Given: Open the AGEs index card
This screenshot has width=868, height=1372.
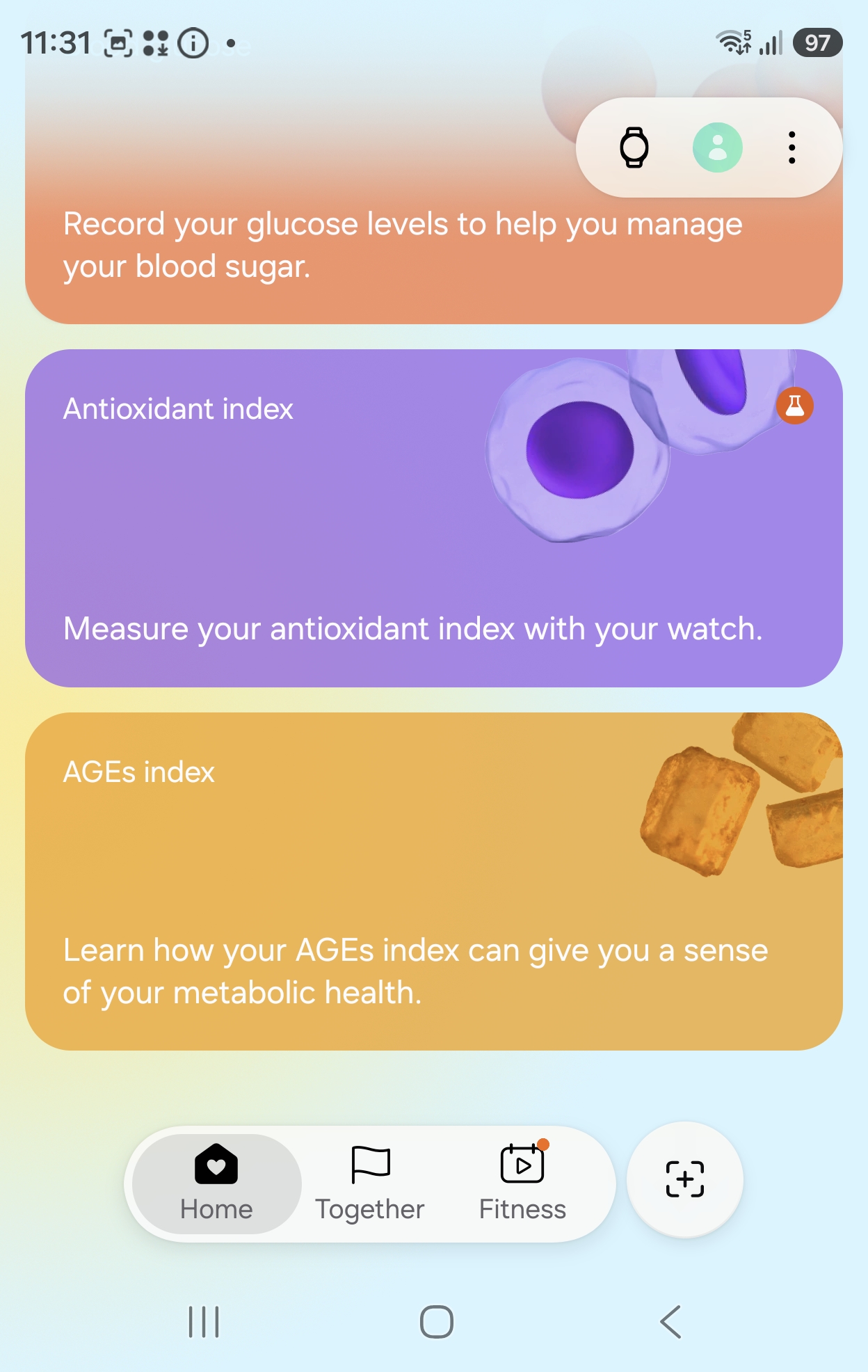Looking at the screenshot, I should coord(434,882).
